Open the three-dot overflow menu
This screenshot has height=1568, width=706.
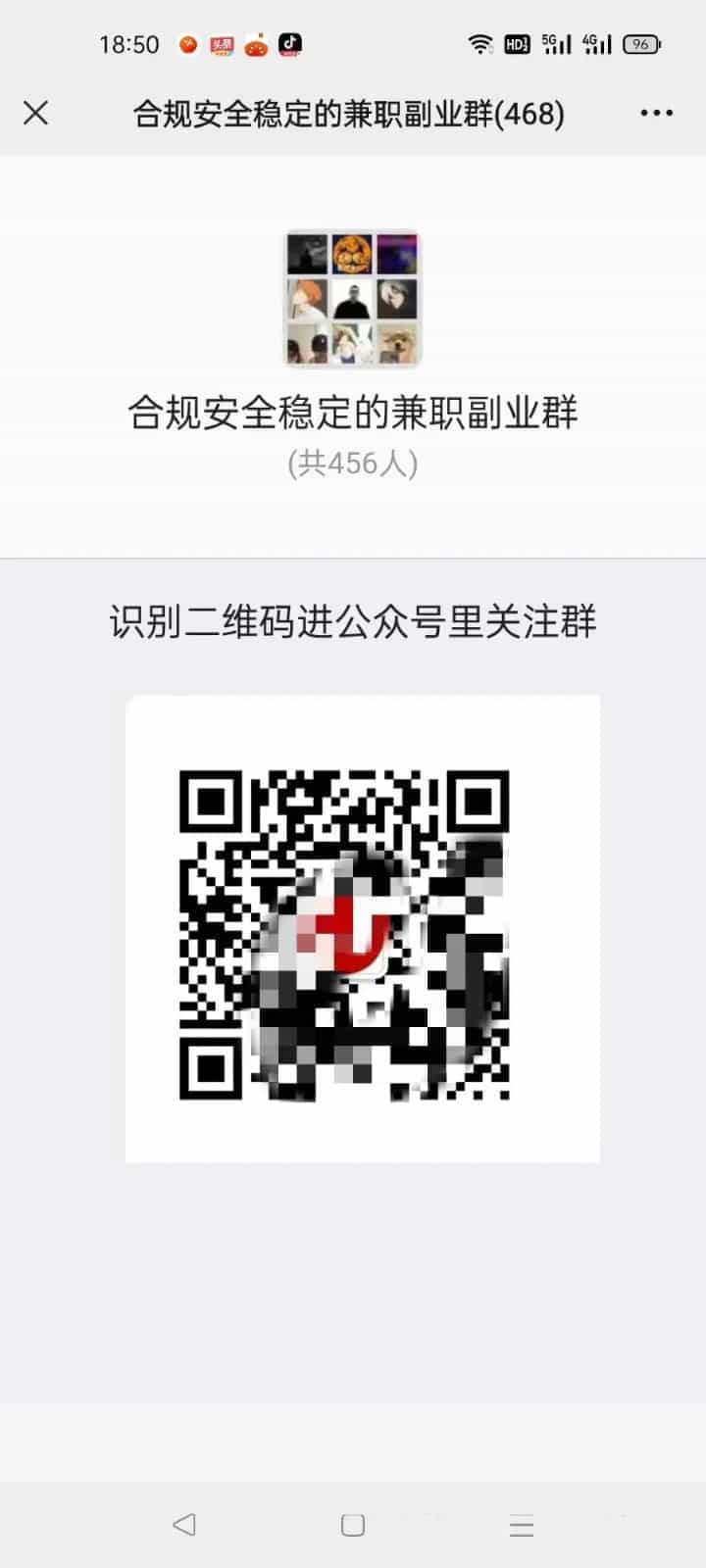(x=656, y=114)
